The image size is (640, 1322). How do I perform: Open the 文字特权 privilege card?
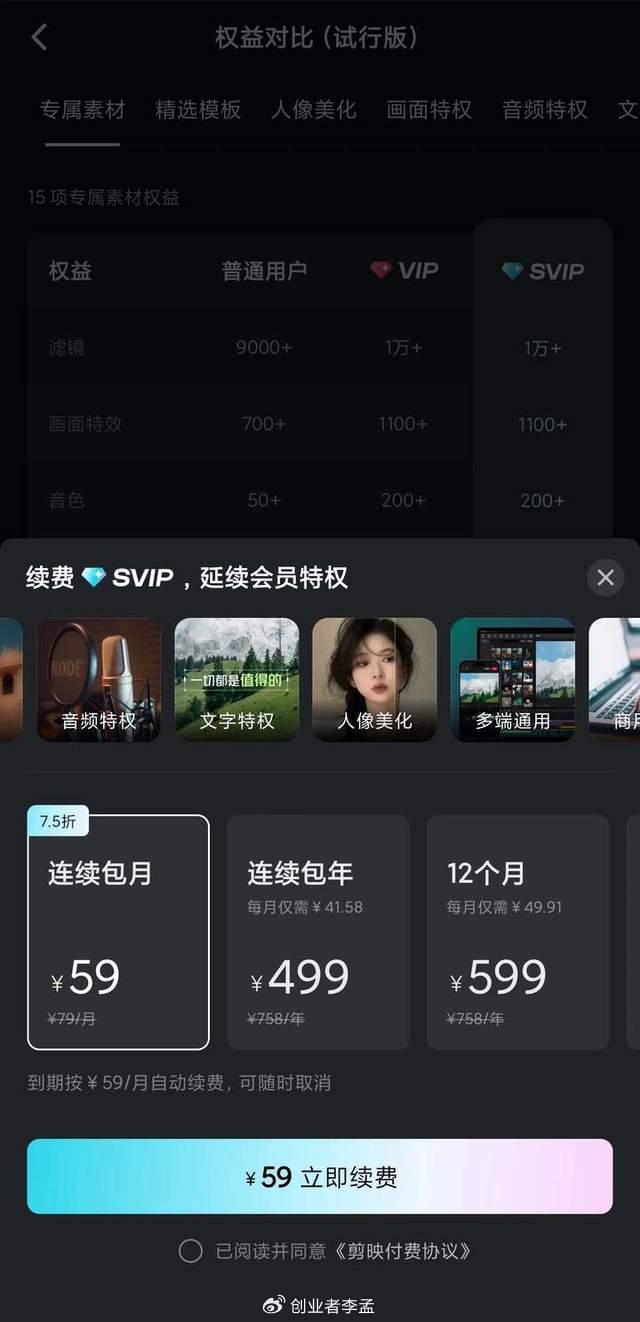coord(237,680)
